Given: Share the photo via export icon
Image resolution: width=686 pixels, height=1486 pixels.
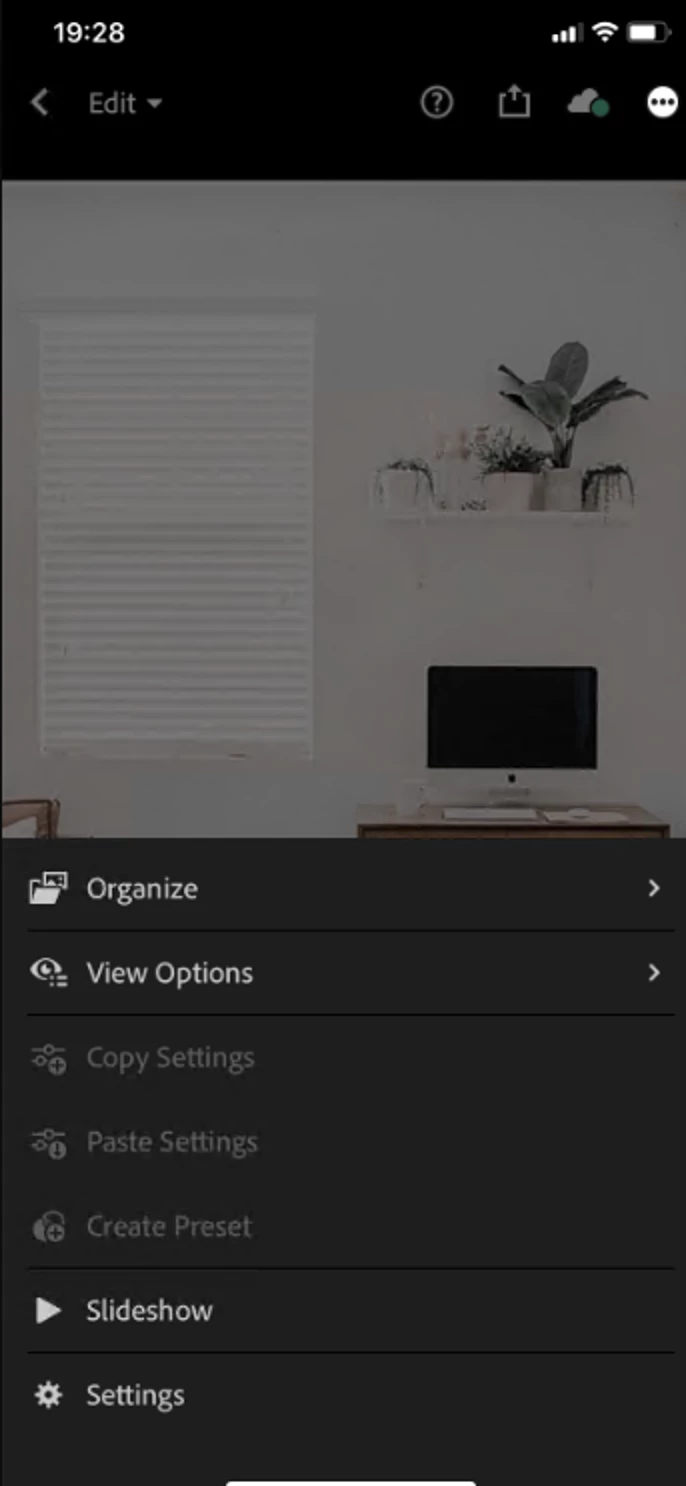Looking at the screenshot, I should (513, 102).
